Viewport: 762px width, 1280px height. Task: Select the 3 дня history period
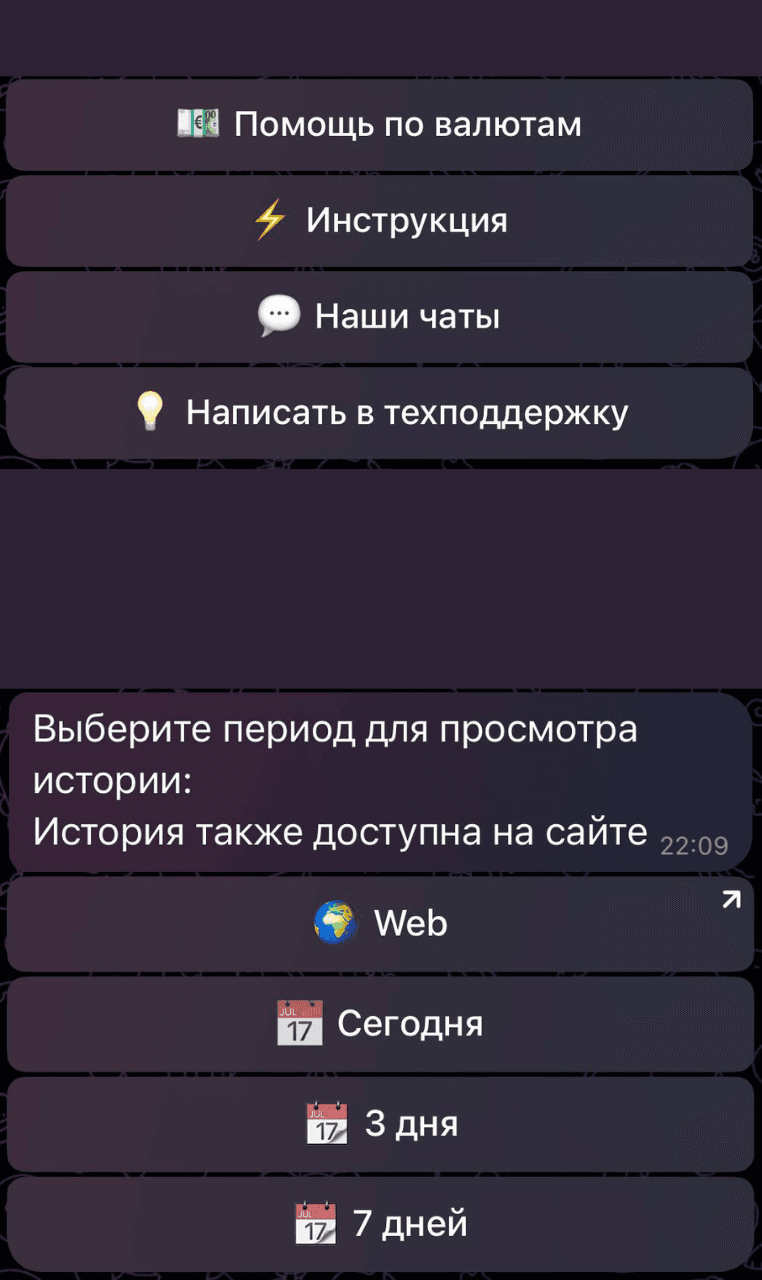(x=381, y=1123)
